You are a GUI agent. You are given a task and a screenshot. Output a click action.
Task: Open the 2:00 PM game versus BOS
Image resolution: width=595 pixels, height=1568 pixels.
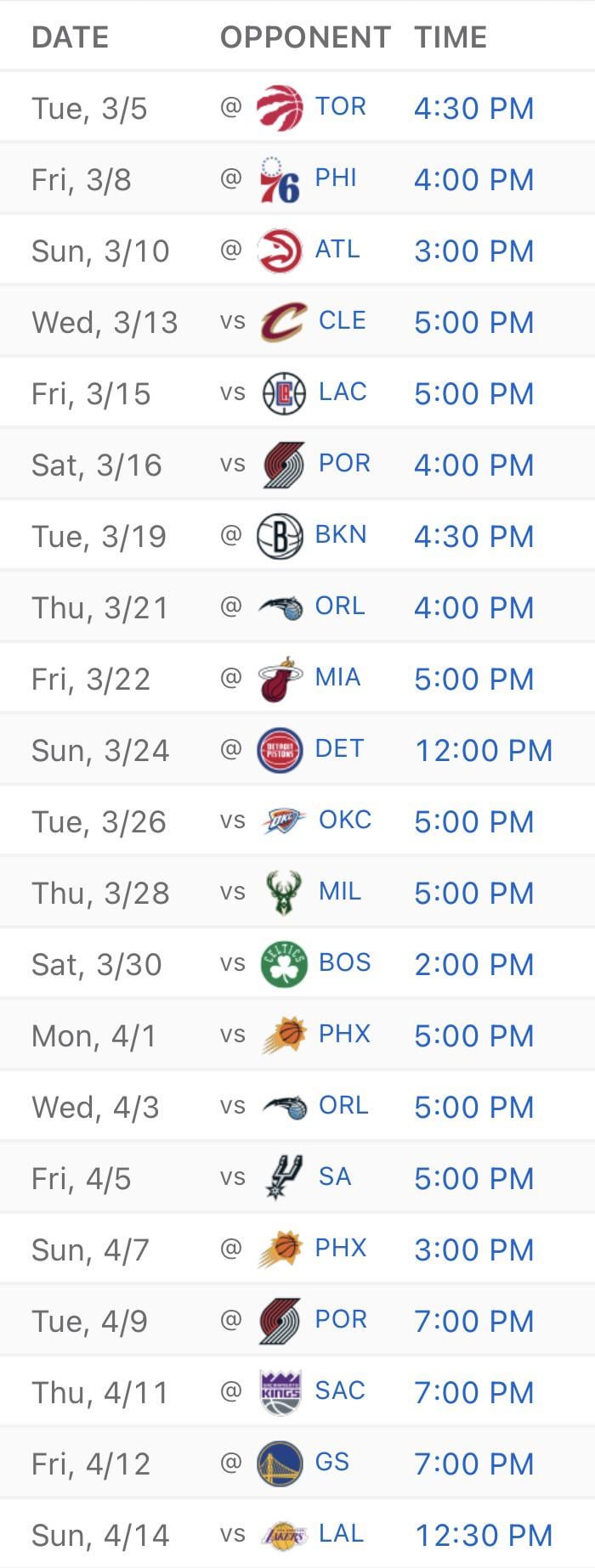(x=473, y=964)
